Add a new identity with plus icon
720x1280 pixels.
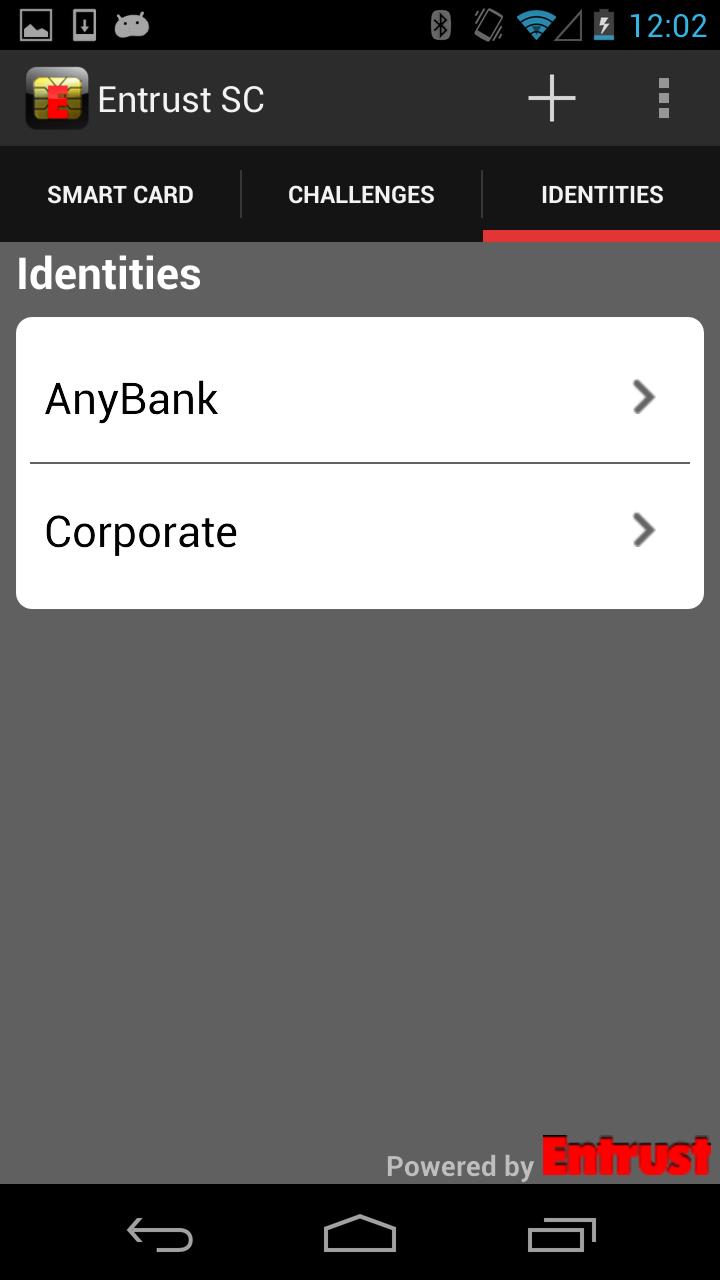coord(552,98)
